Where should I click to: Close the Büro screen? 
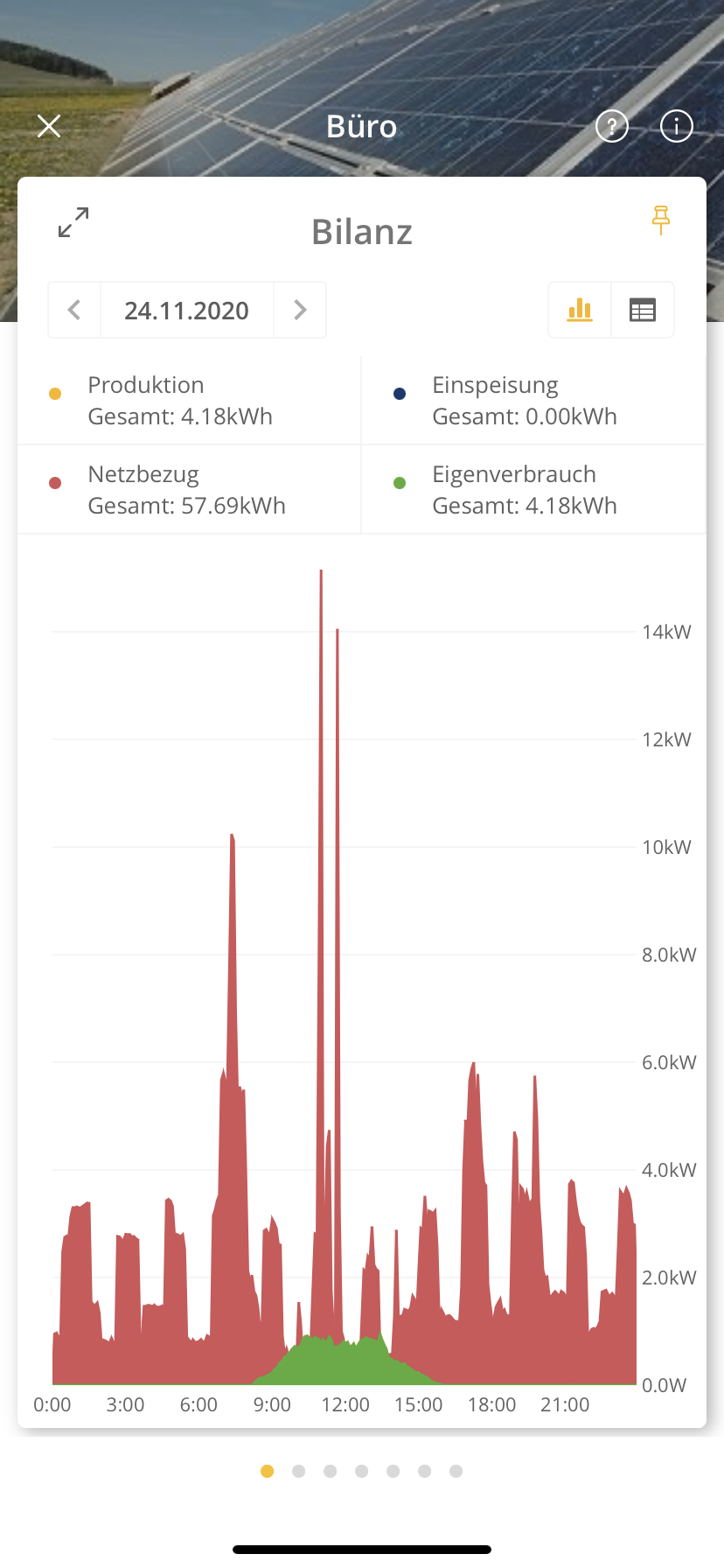pos(50,127)
